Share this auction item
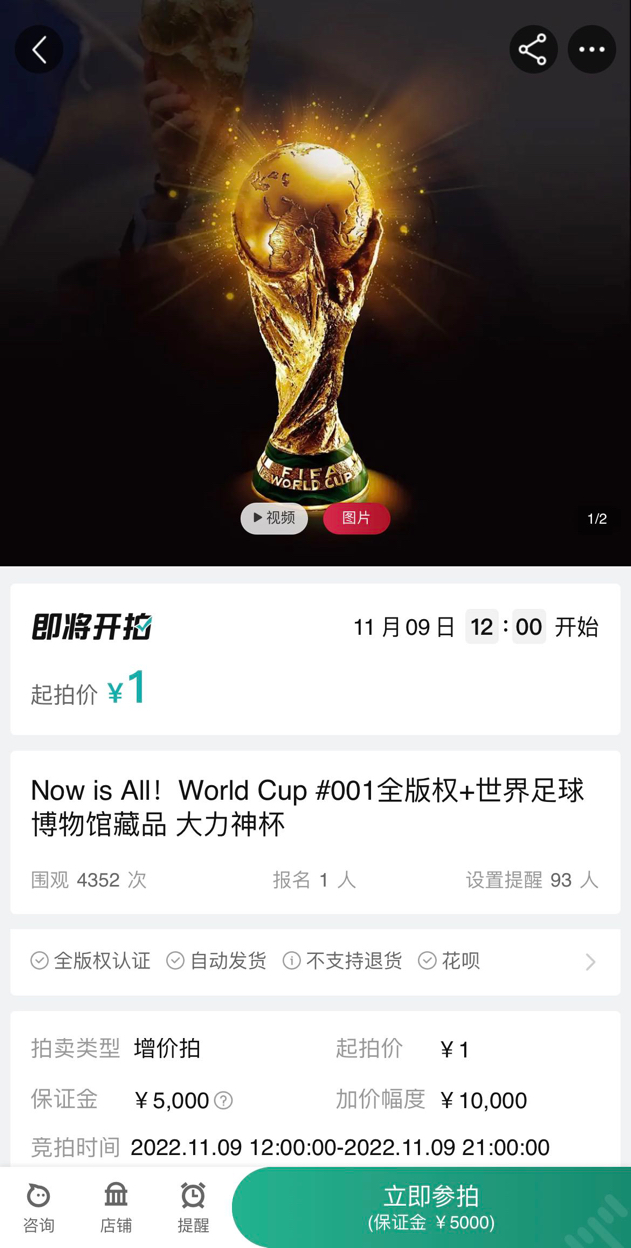Screen dimensions: 631x1248 (x=533, y=50)
